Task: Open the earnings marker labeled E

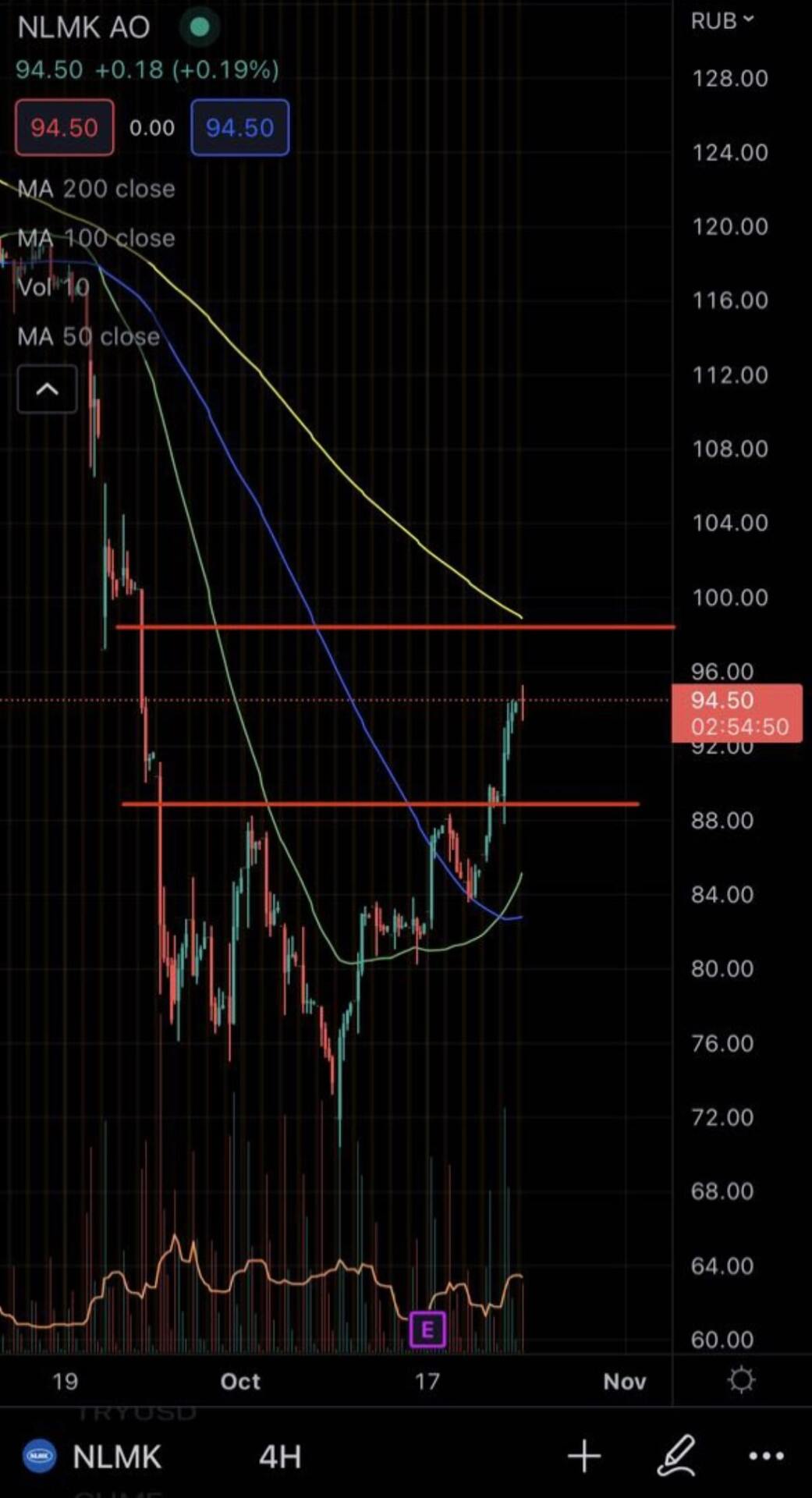Action: (x=427, y=1329)
